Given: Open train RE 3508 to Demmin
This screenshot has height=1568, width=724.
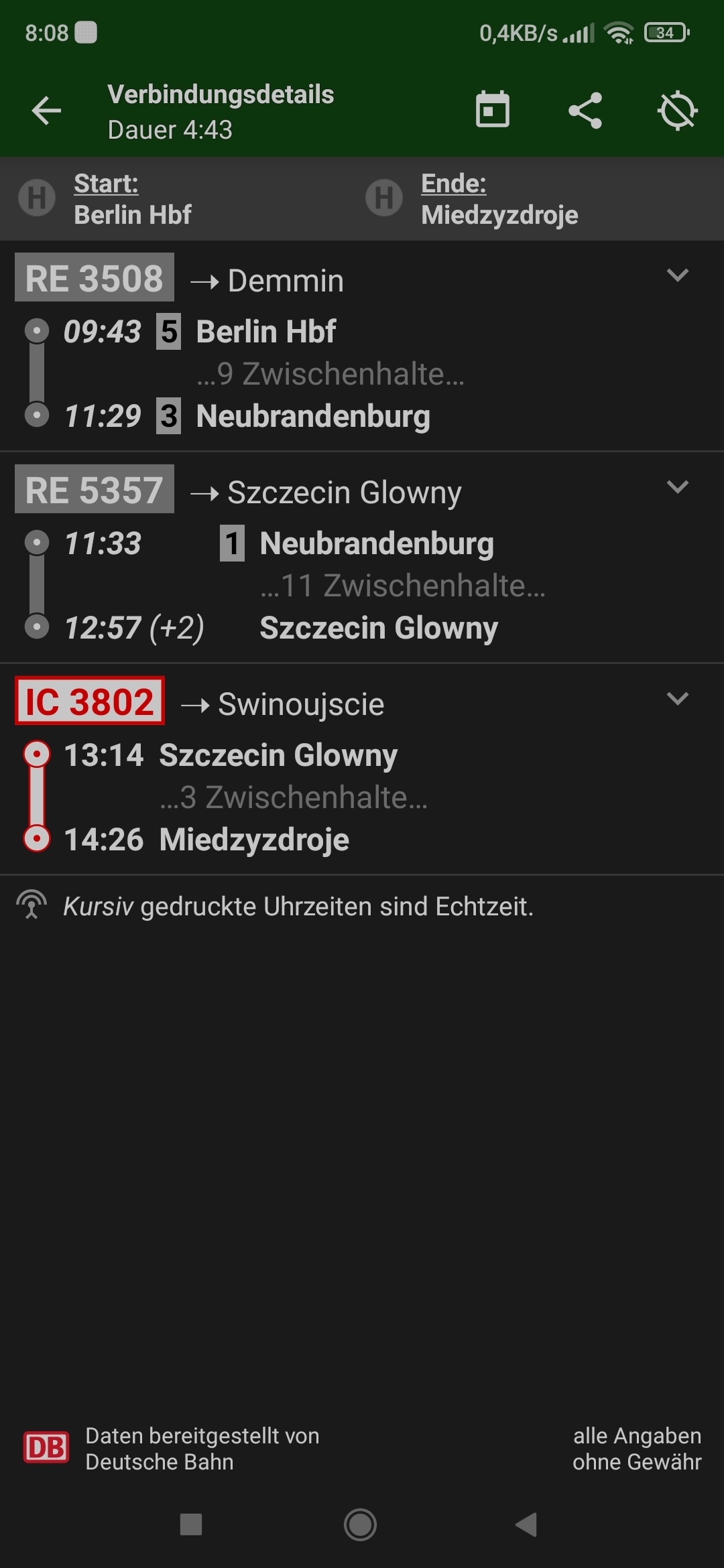Looking at the screenshot, I should click(x=95, y=278).
